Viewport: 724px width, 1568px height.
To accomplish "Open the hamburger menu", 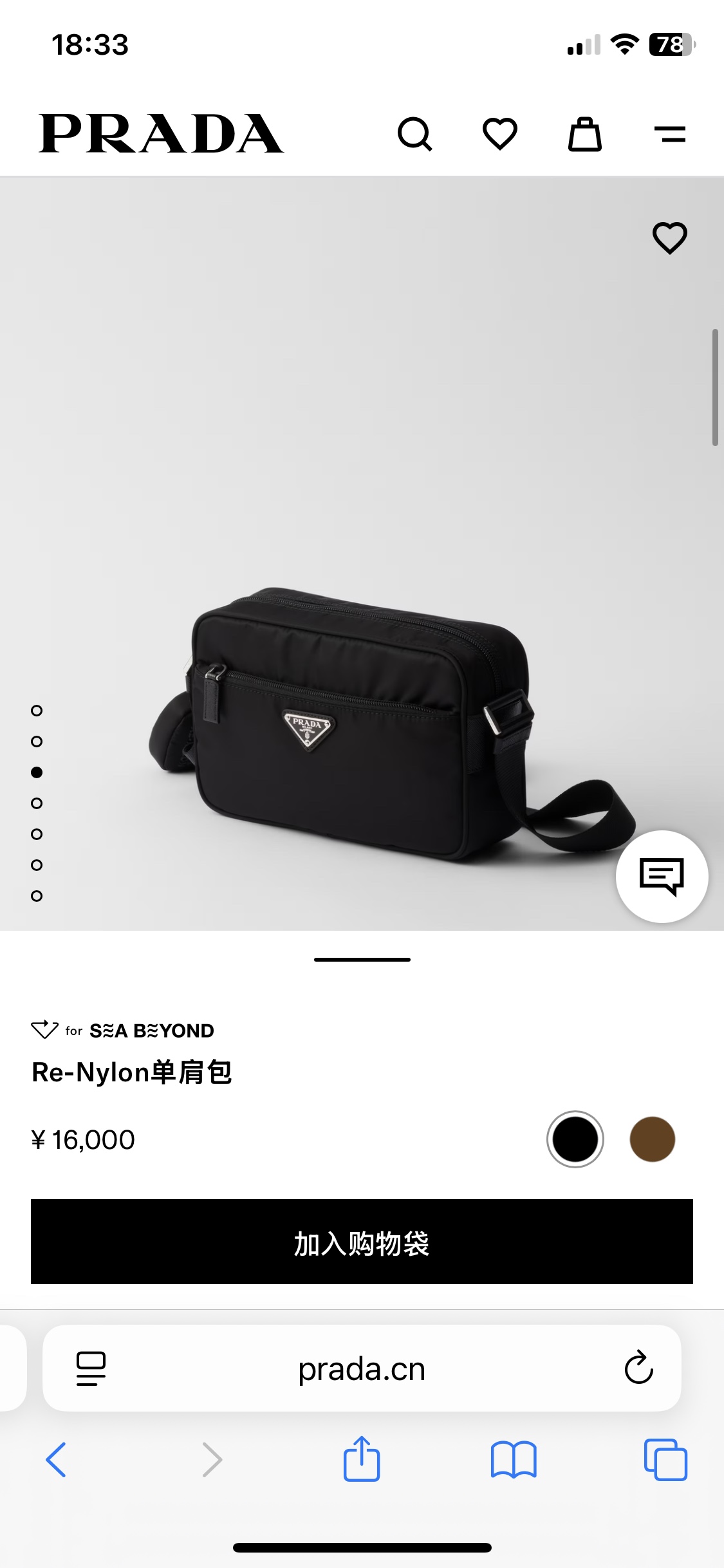I will [x=669, y=134].
